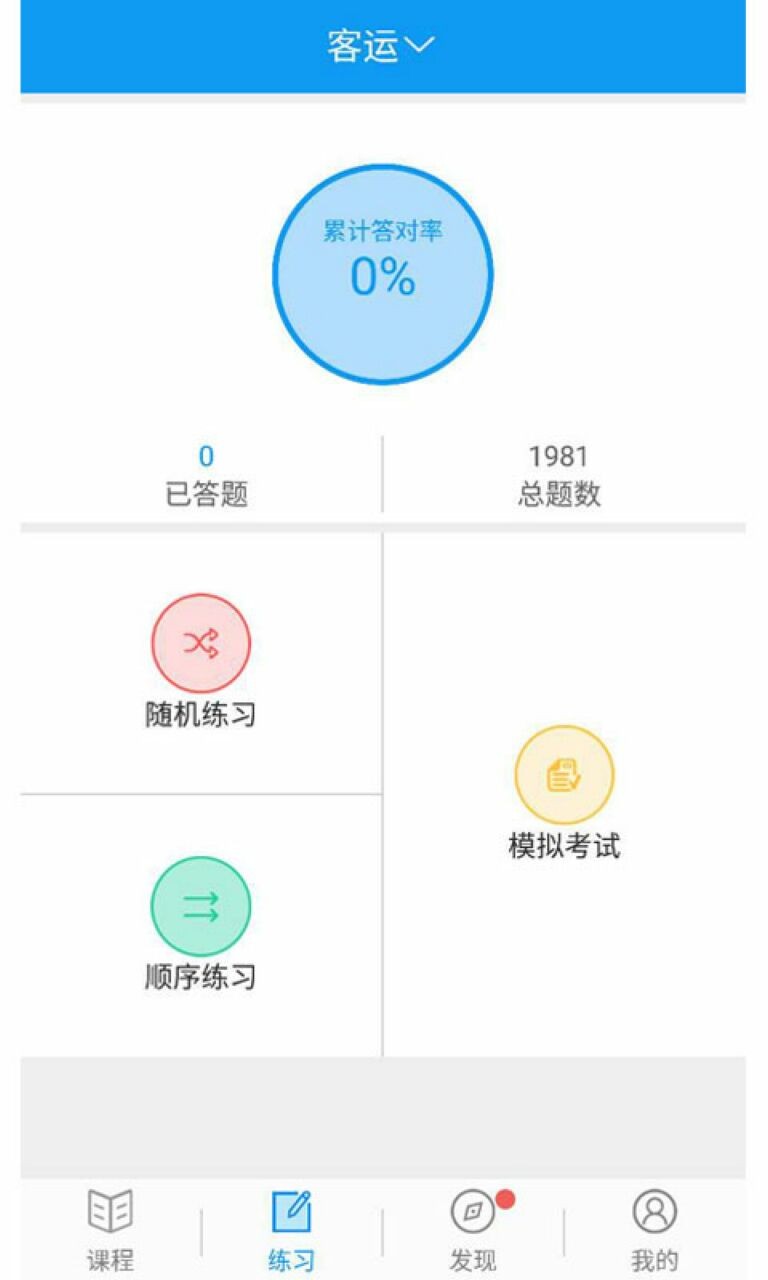Begin 模拟考试 by tapping its label
Image resolution: width=768 pixels, height=1280 pixels.
563,845
